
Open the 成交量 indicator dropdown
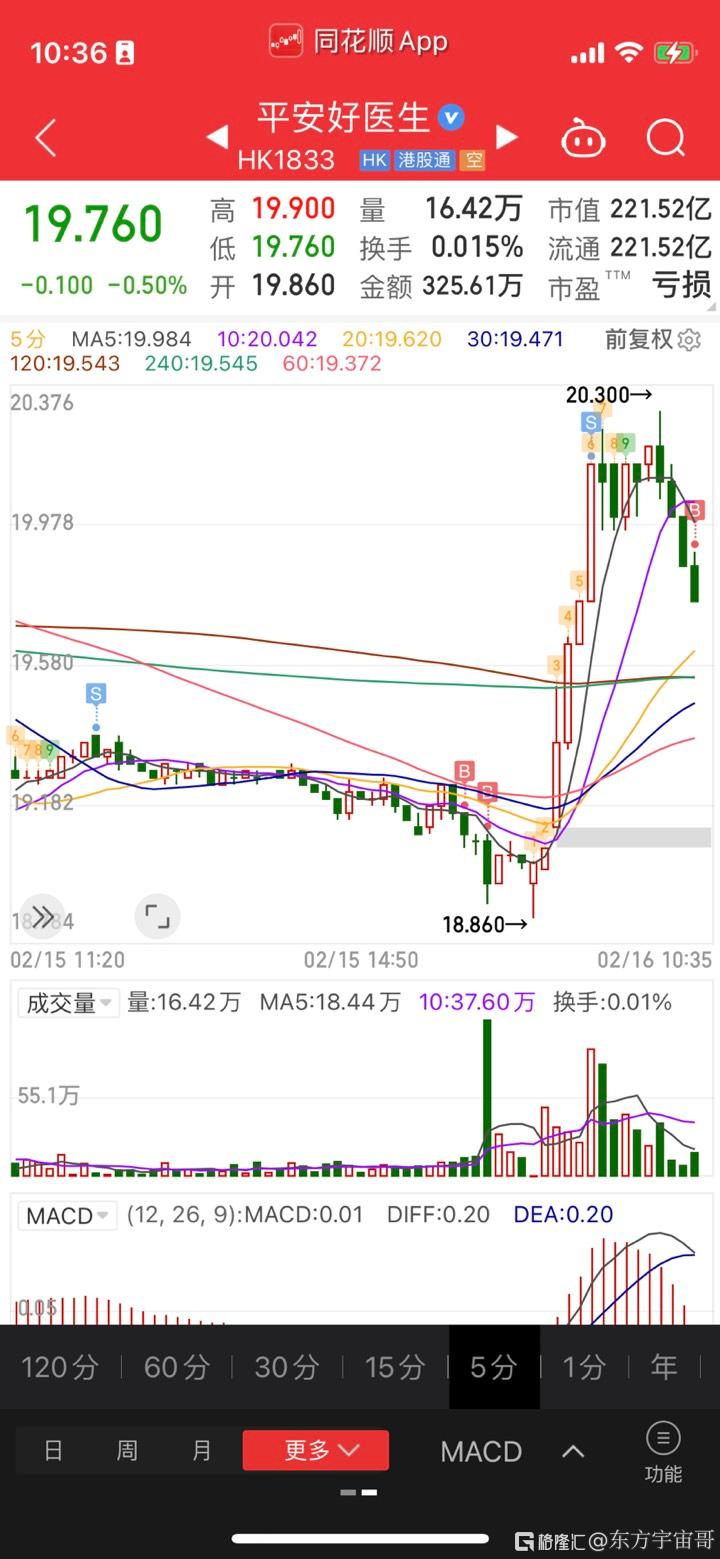(x=69, y=1002)
